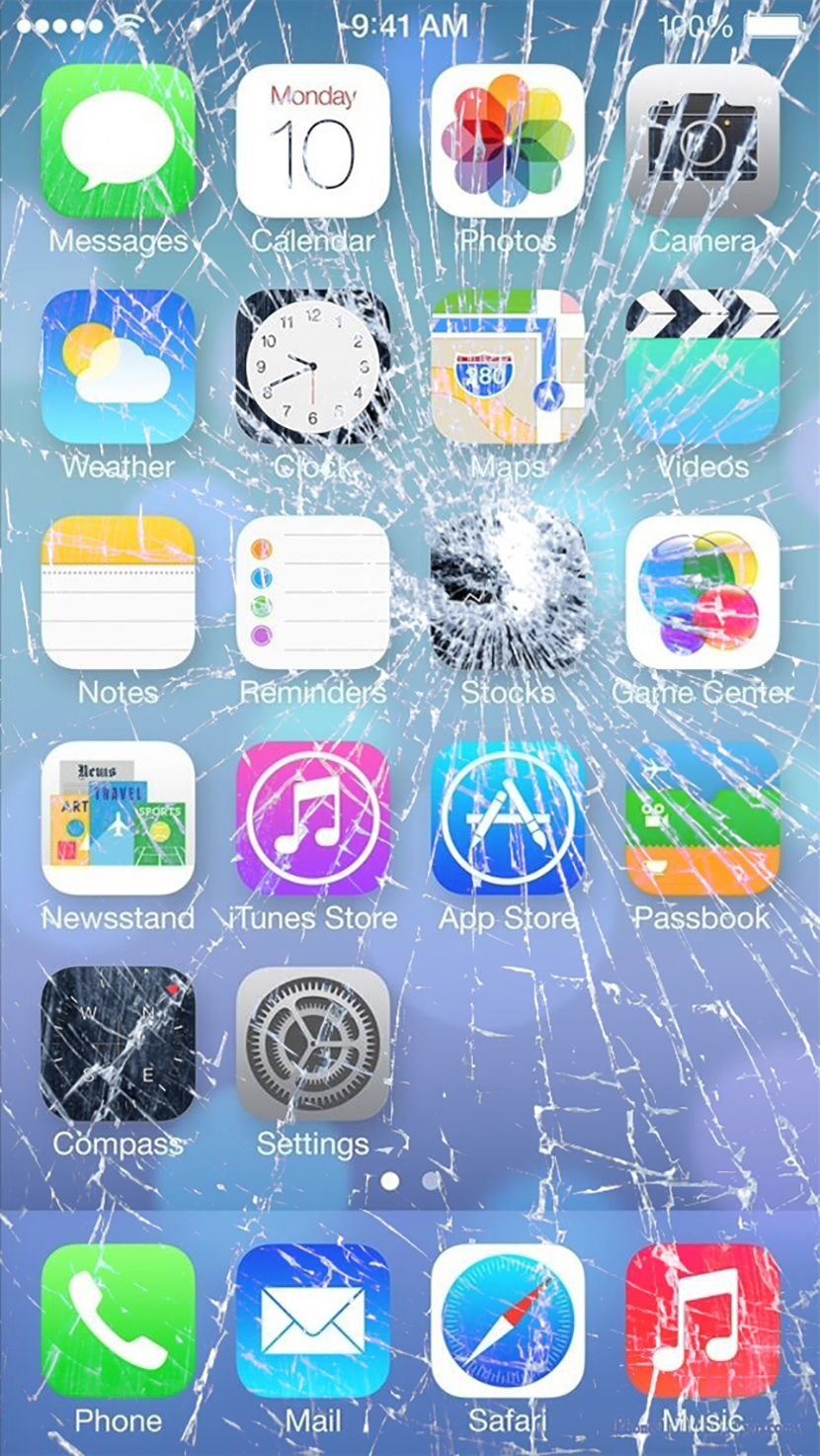Launch Safari from the dock
820x1456 pixels.
508,1320
